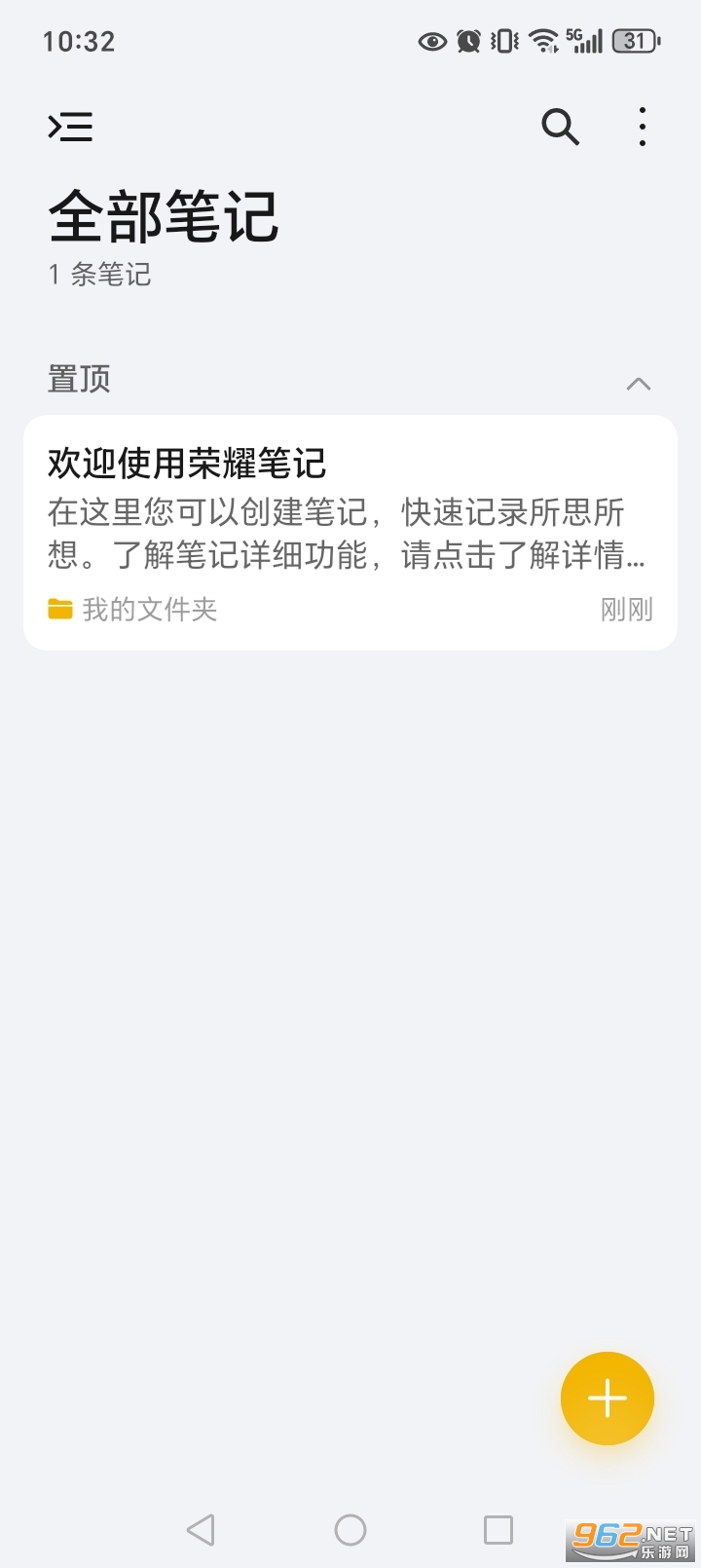
Task: Open the three-dot more options menu
Action: pyautogui.click(x=642, y=127)
